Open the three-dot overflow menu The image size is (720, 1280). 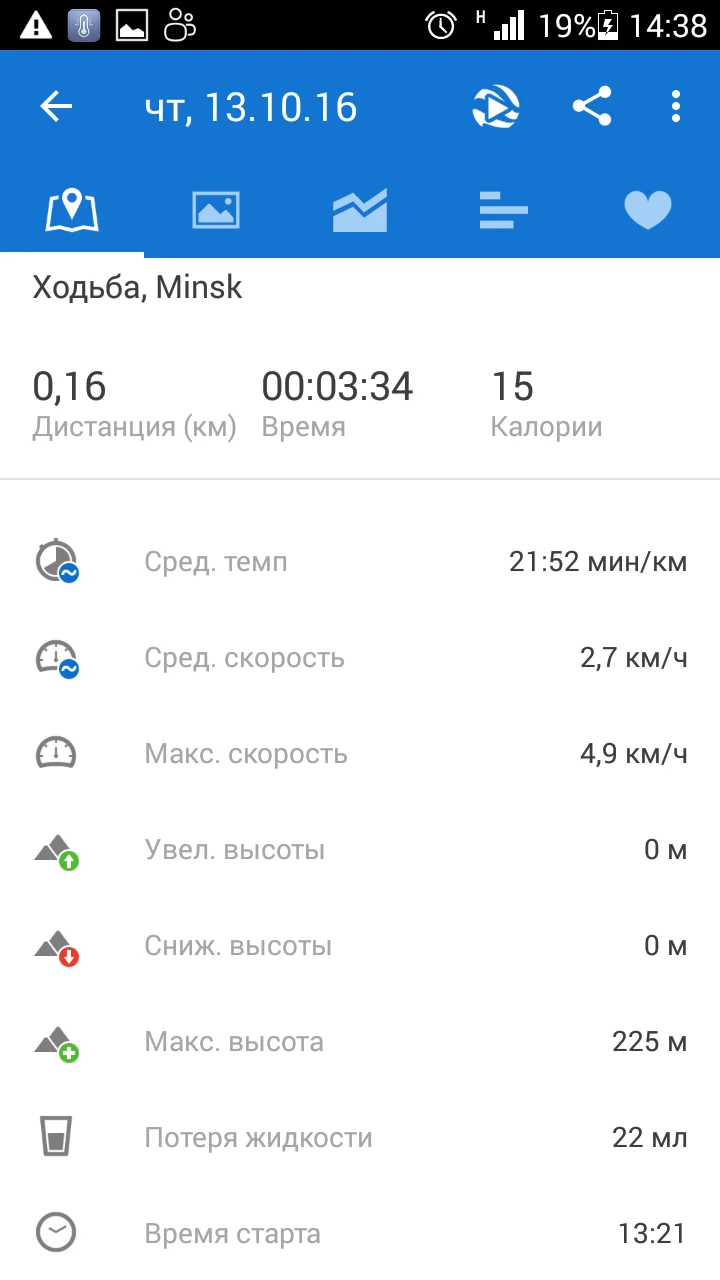pos(676,107)
